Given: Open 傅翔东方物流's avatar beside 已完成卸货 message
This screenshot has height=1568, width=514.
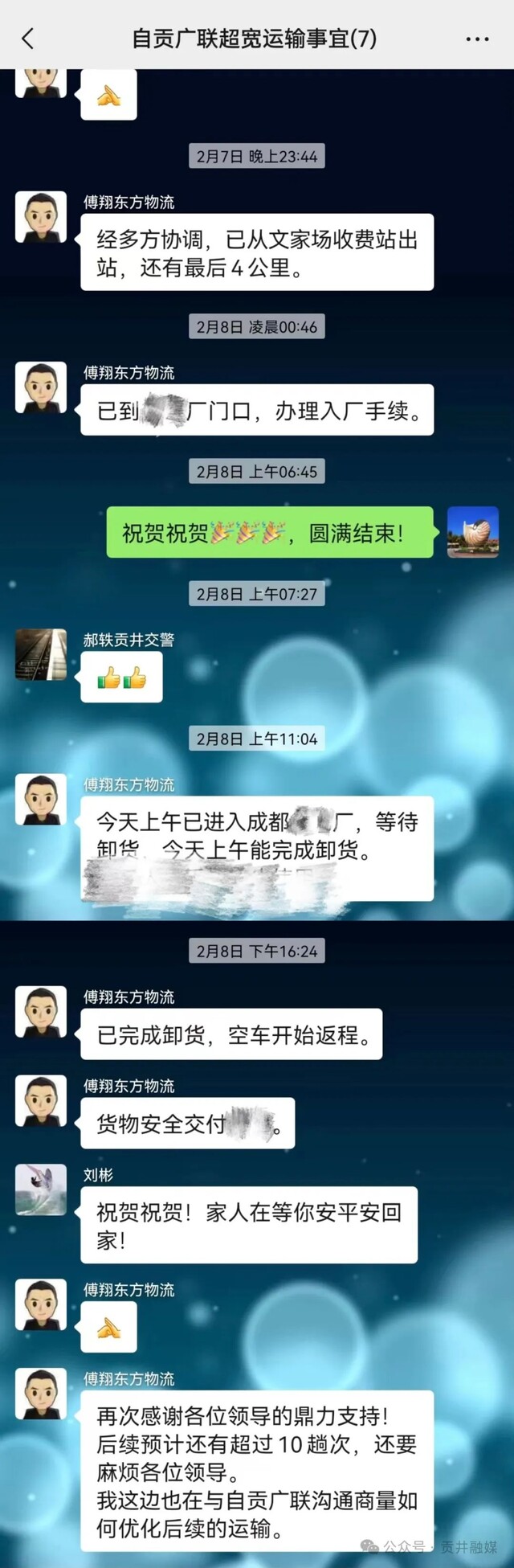Looking at the screenshot, I should click(x=41, y=1011).
